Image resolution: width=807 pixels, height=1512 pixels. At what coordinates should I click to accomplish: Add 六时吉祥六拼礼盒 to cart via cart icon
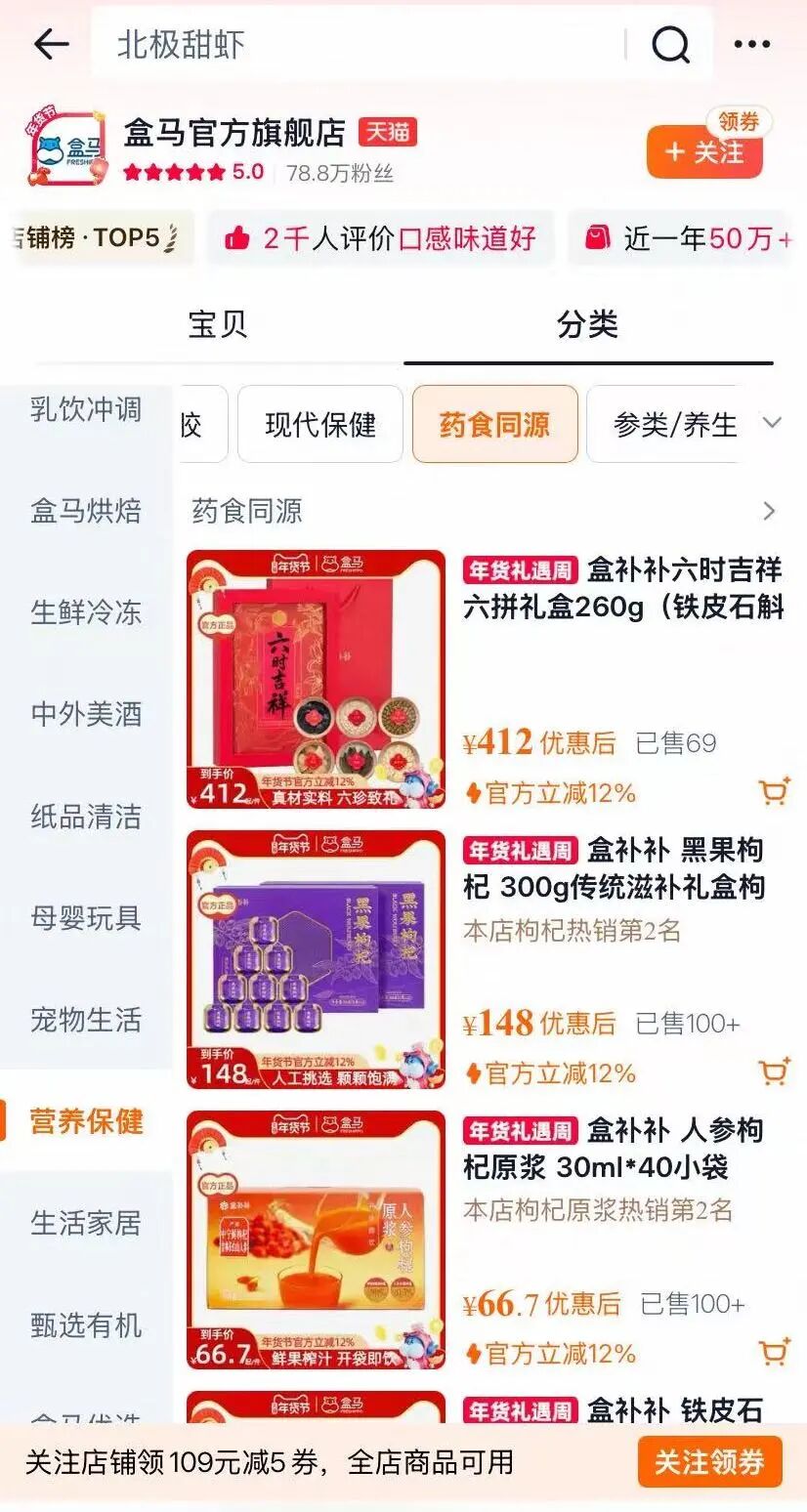point(773,792)
